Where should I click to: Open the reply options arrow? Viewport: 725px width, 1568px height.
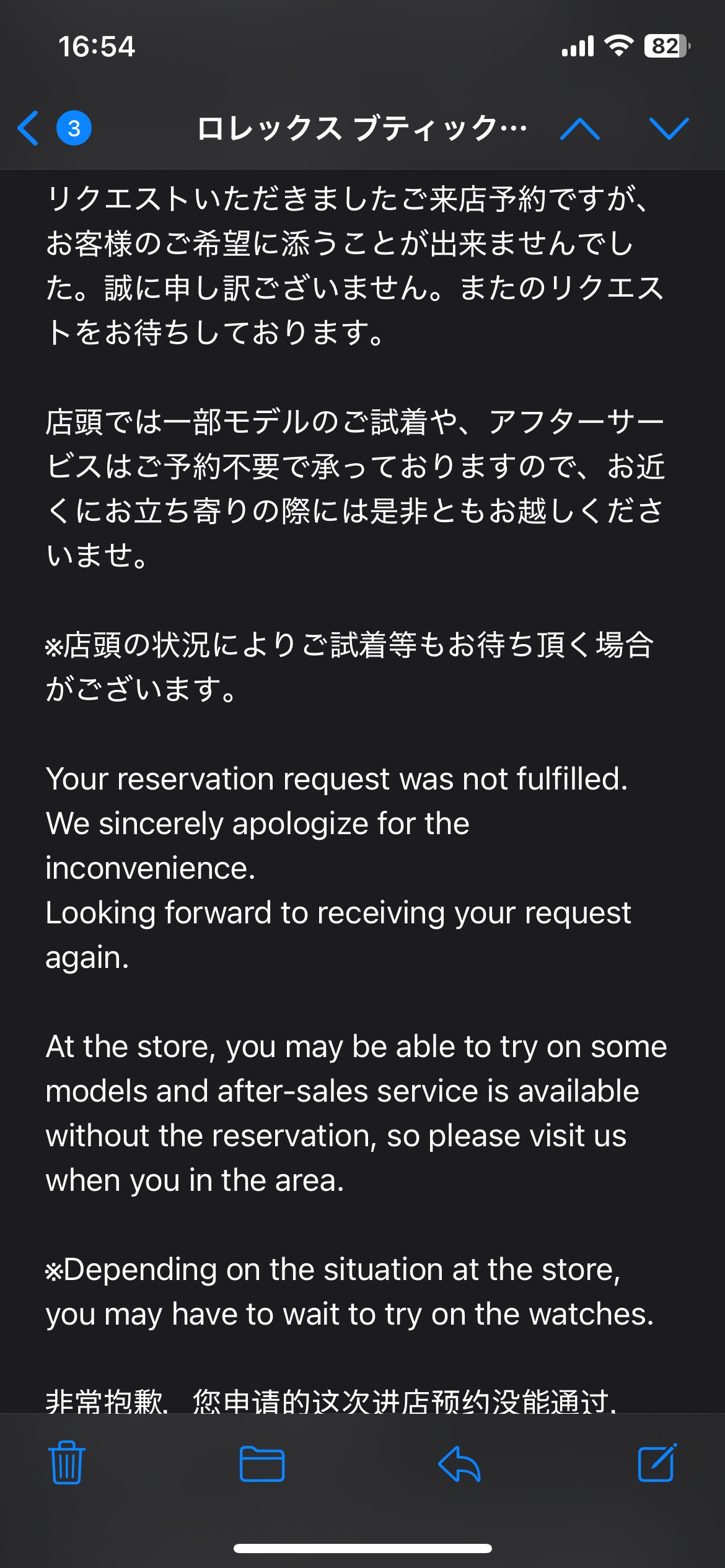click(459, 1464)
